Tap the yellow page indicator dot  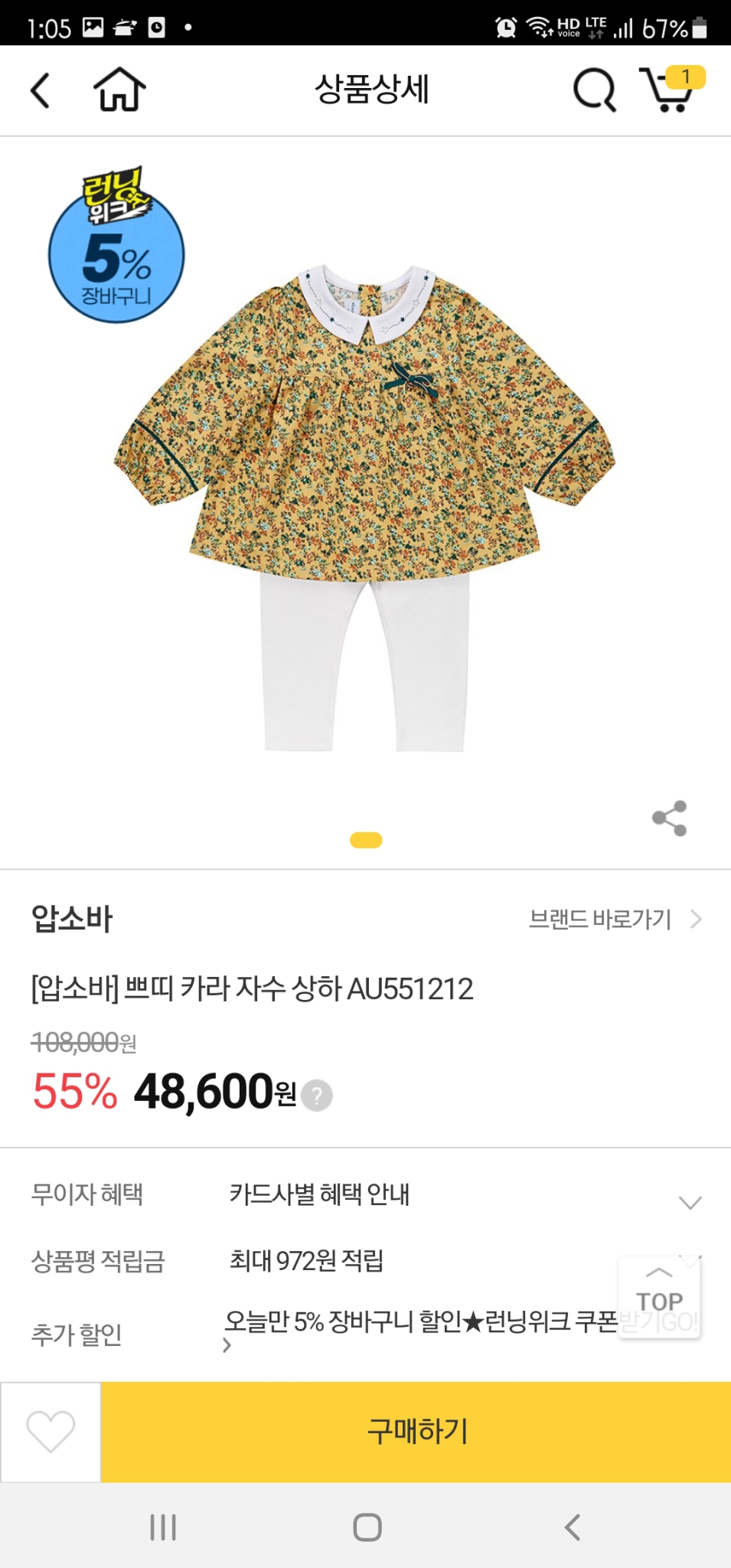[x=366, y=840]
